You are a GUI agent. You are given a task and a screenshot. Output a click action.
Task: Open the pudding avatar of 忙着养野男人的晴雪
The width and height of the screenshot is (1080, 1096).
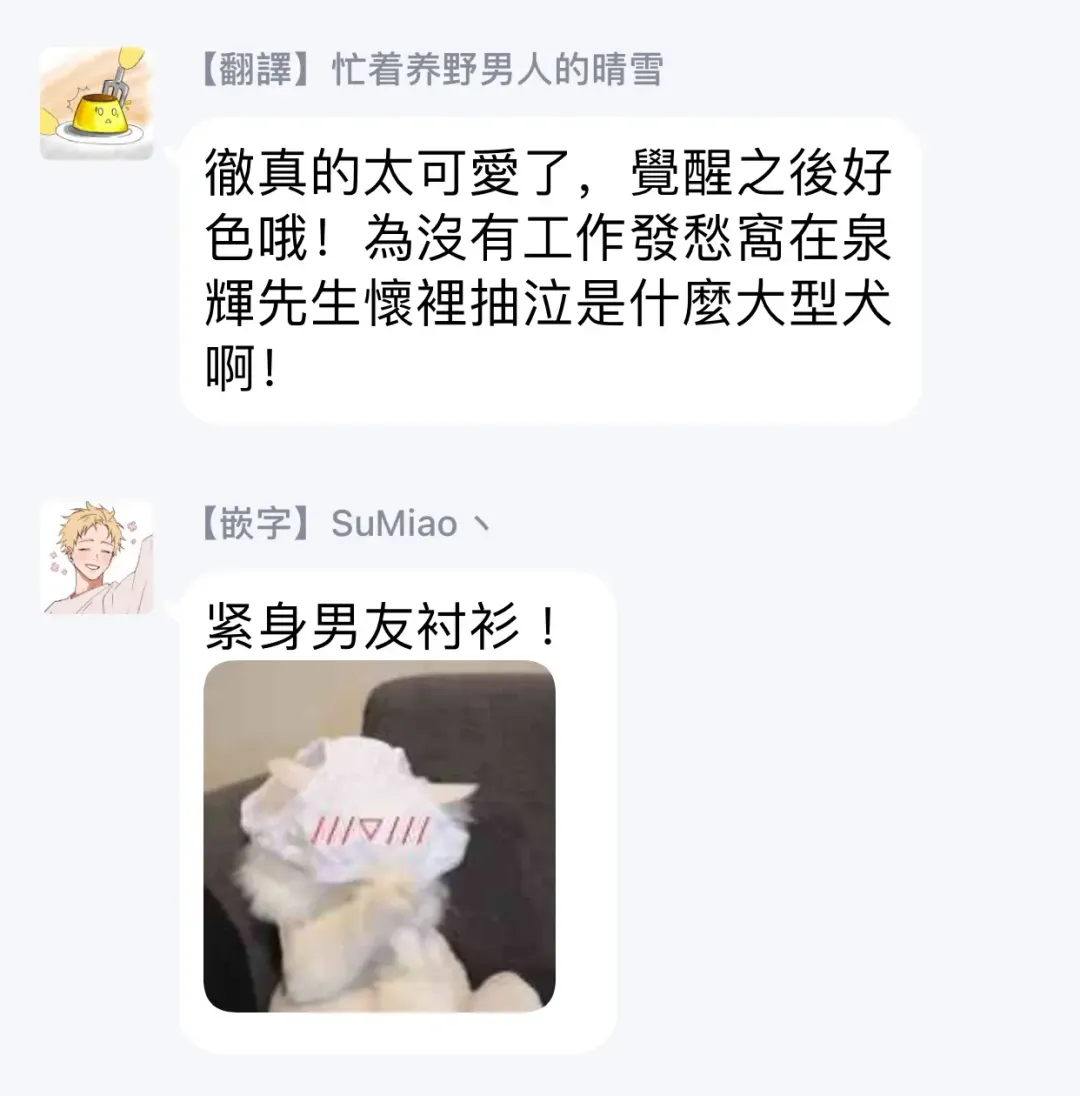pyautogui.click(x=96, y=103)
